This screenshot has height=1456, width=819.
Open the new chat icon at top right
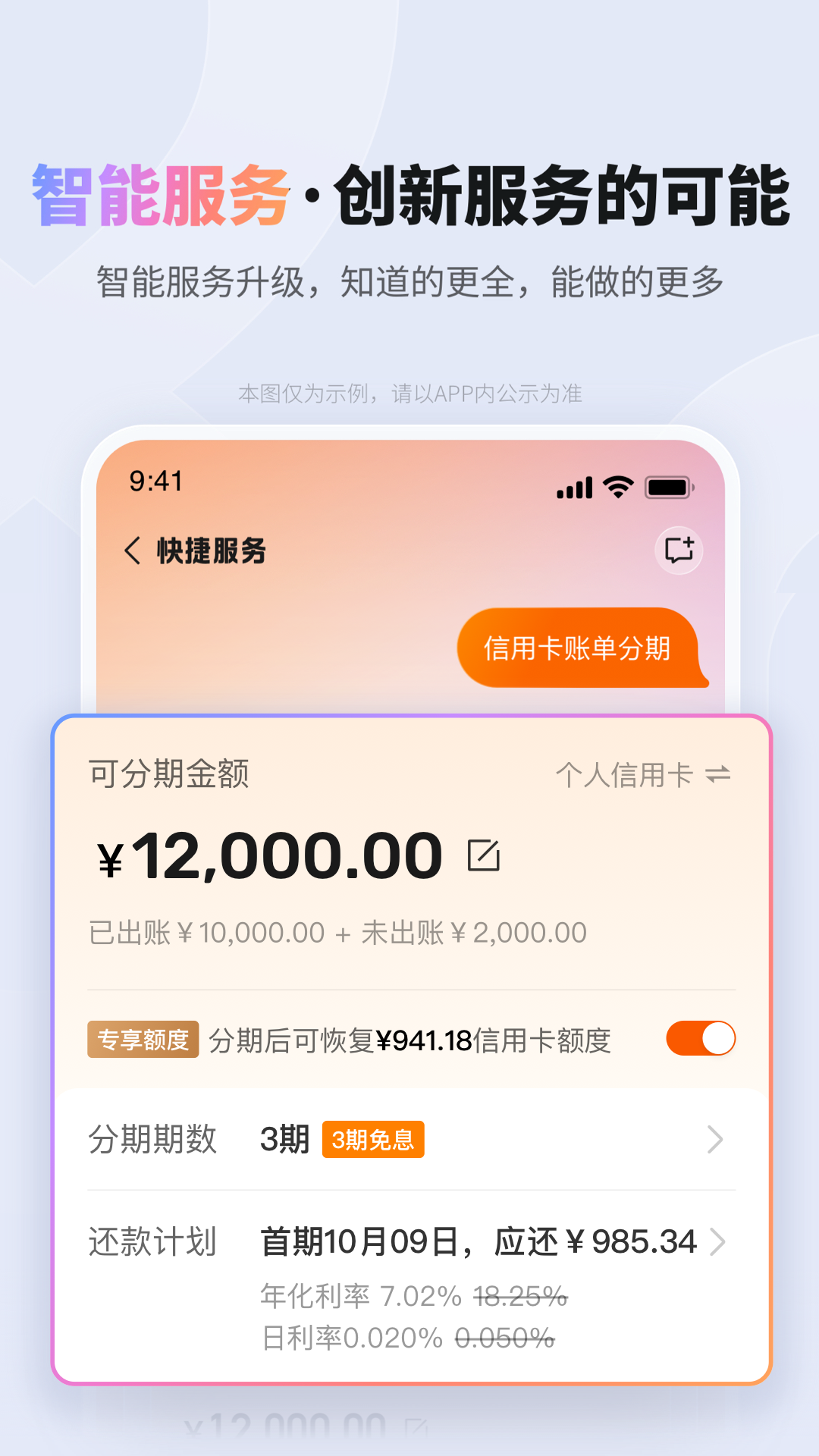(x=677, y=551)
